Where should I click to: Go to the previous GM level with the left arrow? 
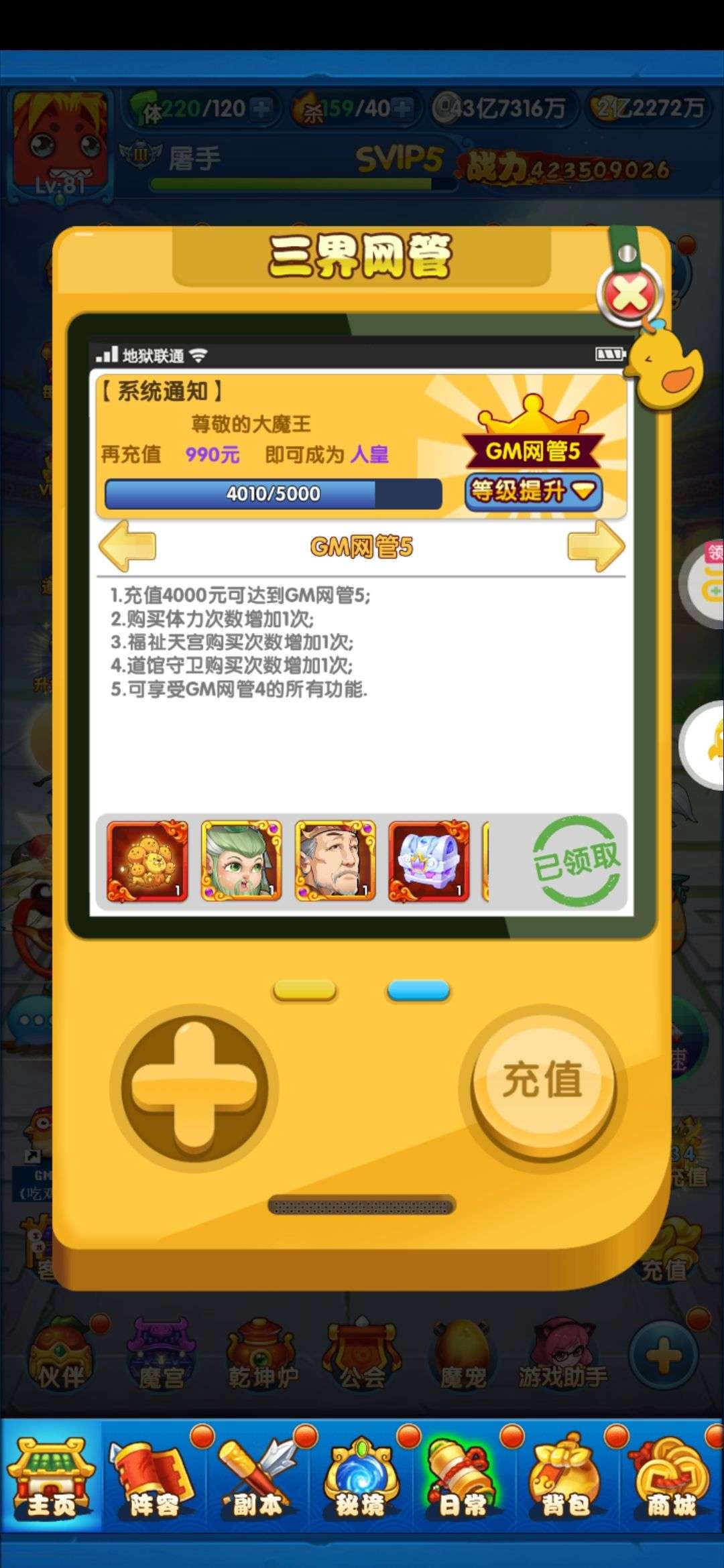127,546
